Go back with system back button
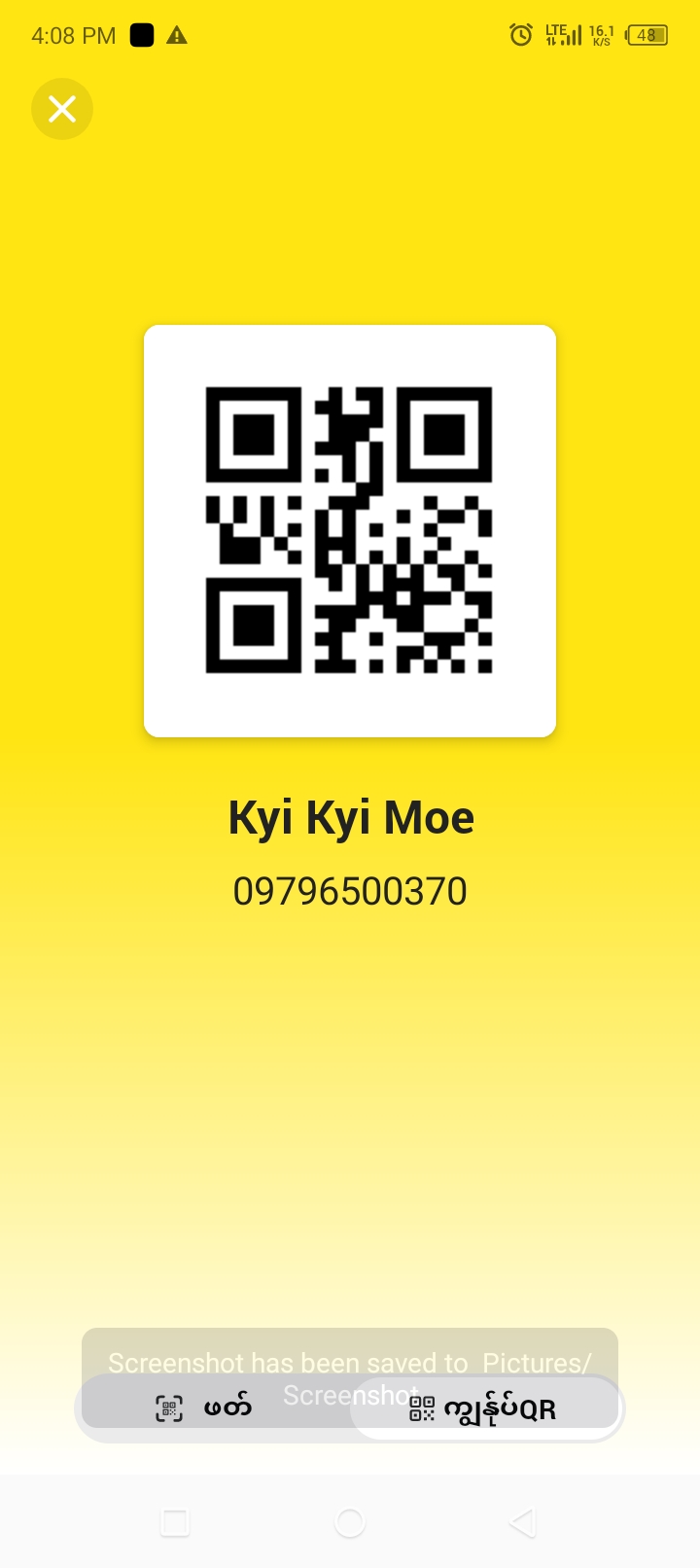 (523, 1522)
